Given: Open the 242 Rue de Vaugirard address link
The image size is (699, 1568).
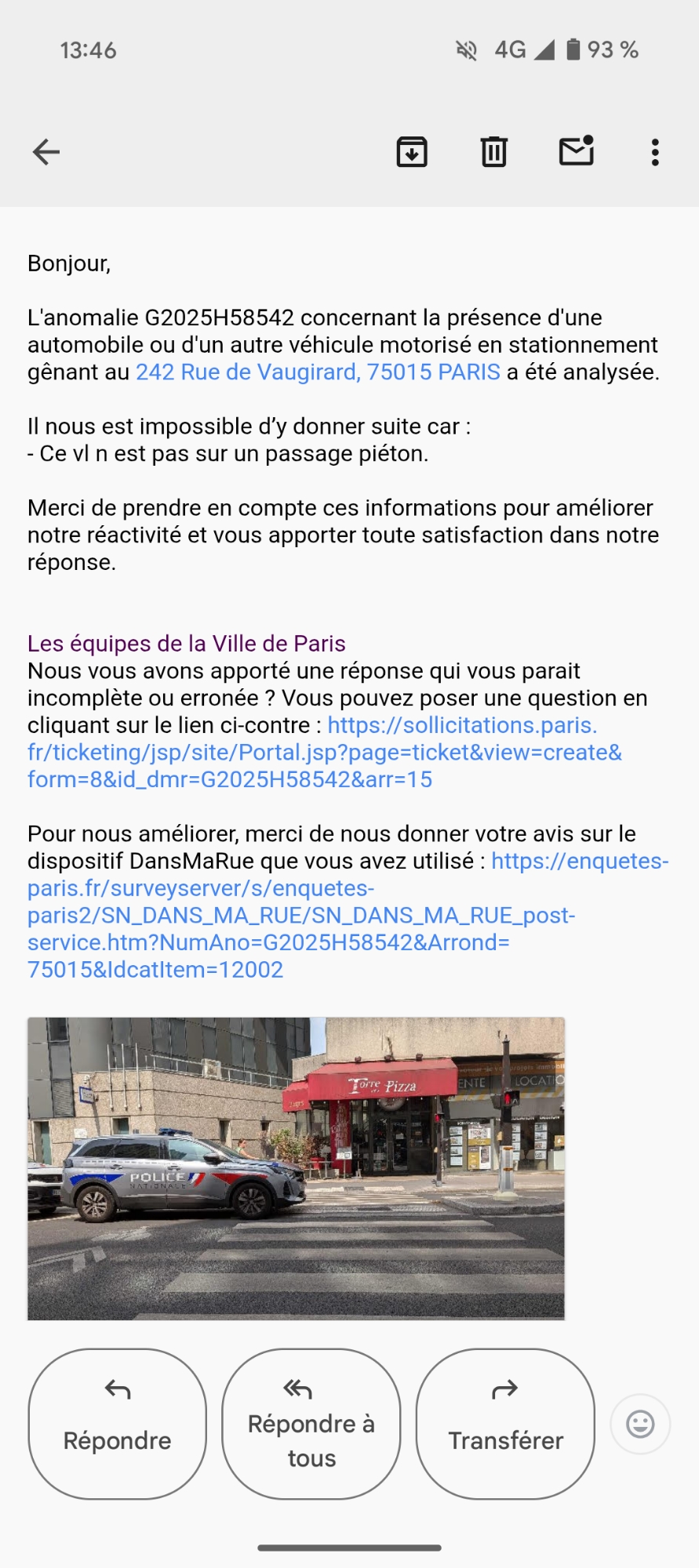Looking at the screenshot, I should click(318, 372).
